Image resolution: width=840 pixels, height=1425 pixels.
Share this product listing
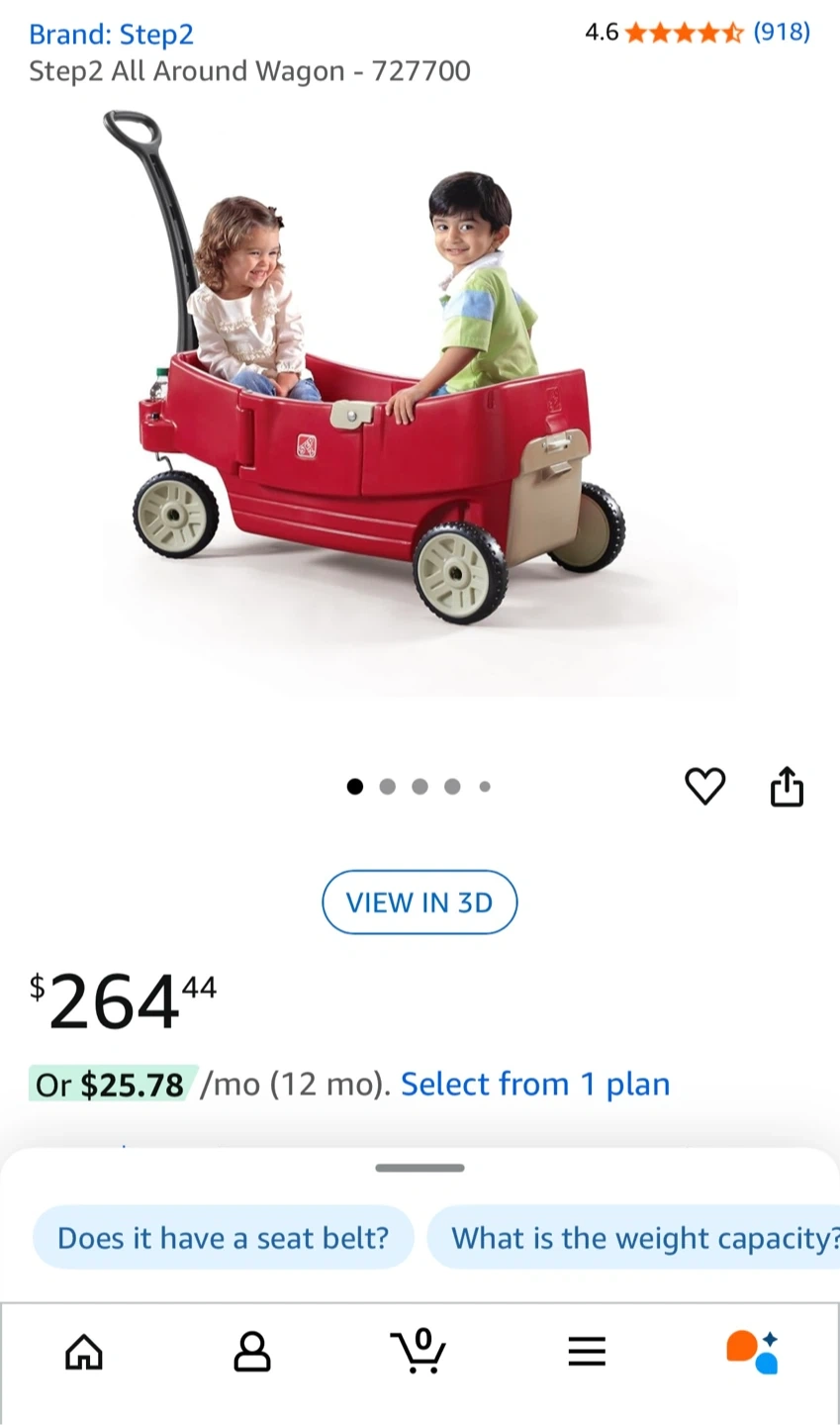[x=787, y=787]
